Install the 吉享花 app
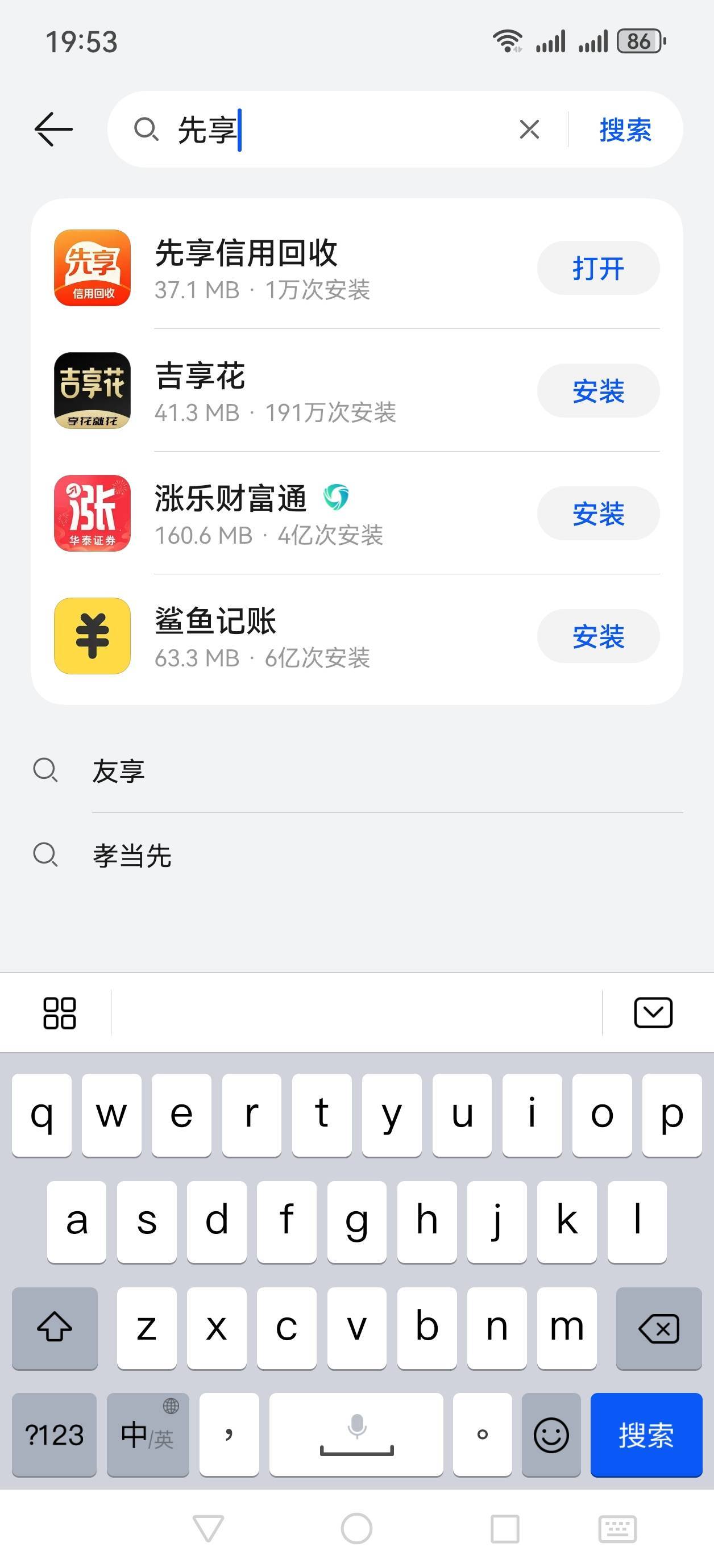Viewport: 714px width, 1568px height. coord(597,391)
